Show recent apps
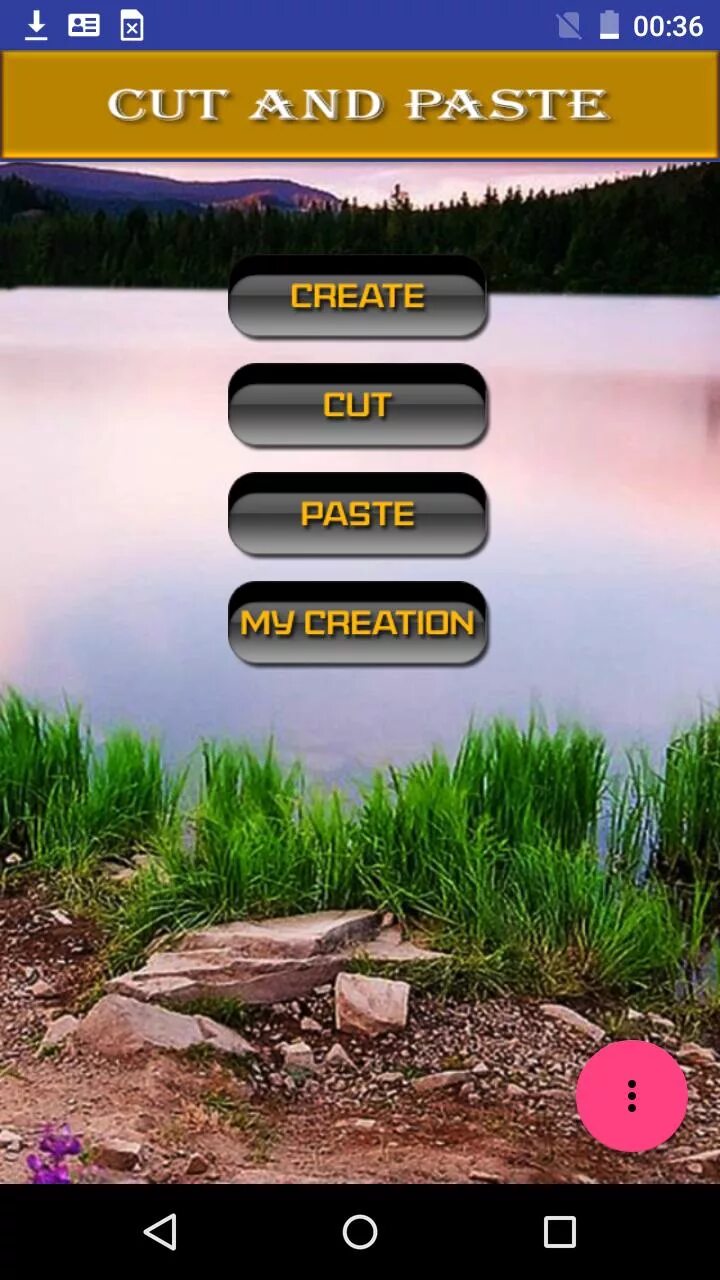The image size is (720, 1280). pyautogui.click(x=560, y=1232)
